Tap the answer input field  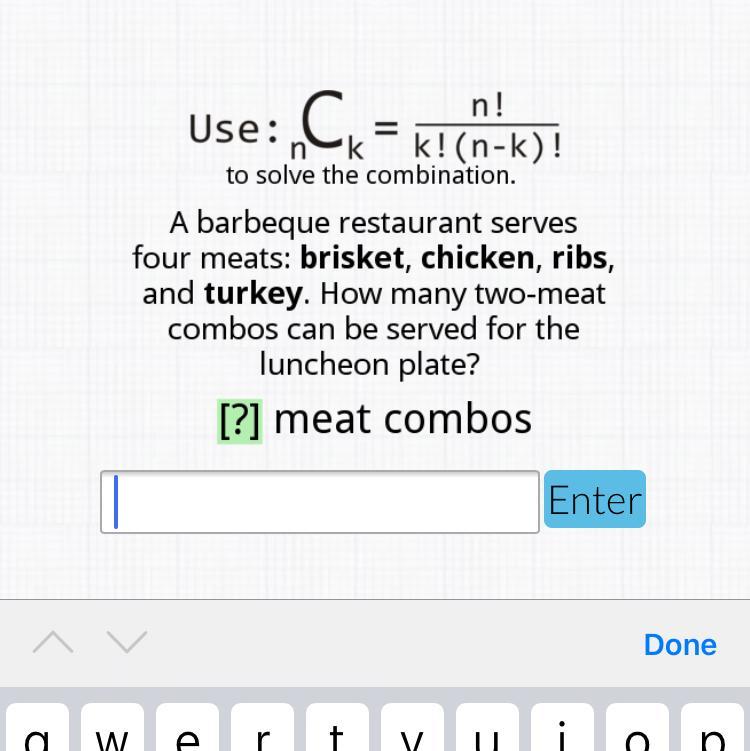point(320,501)
